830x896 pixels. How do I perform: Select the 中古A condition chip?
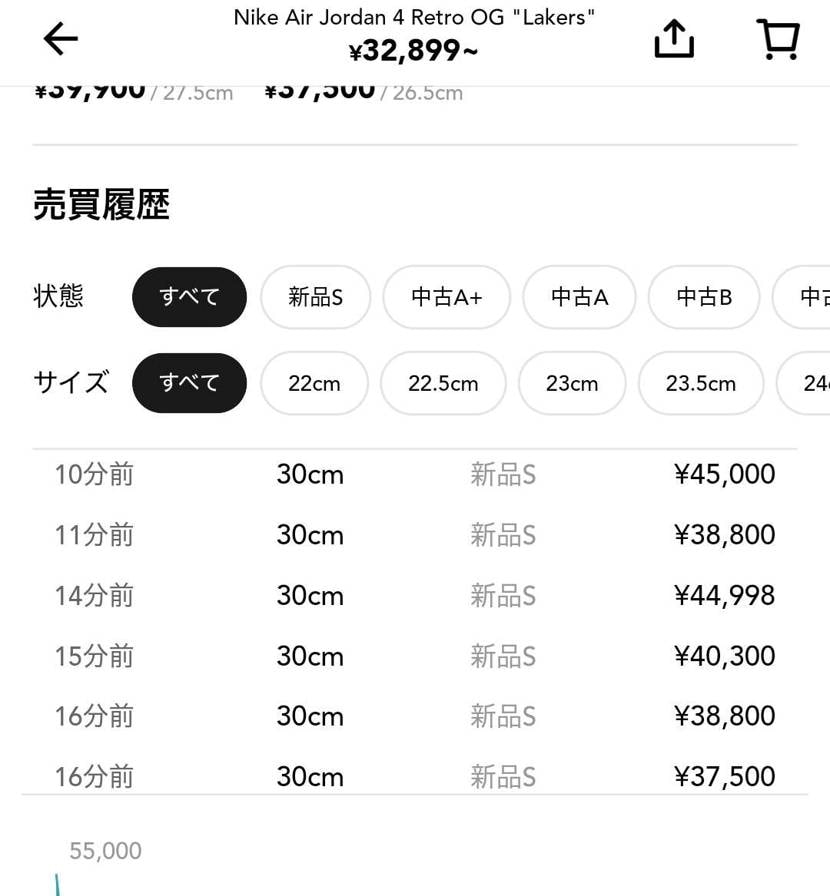pyautogui.click(x=579, y=297)
